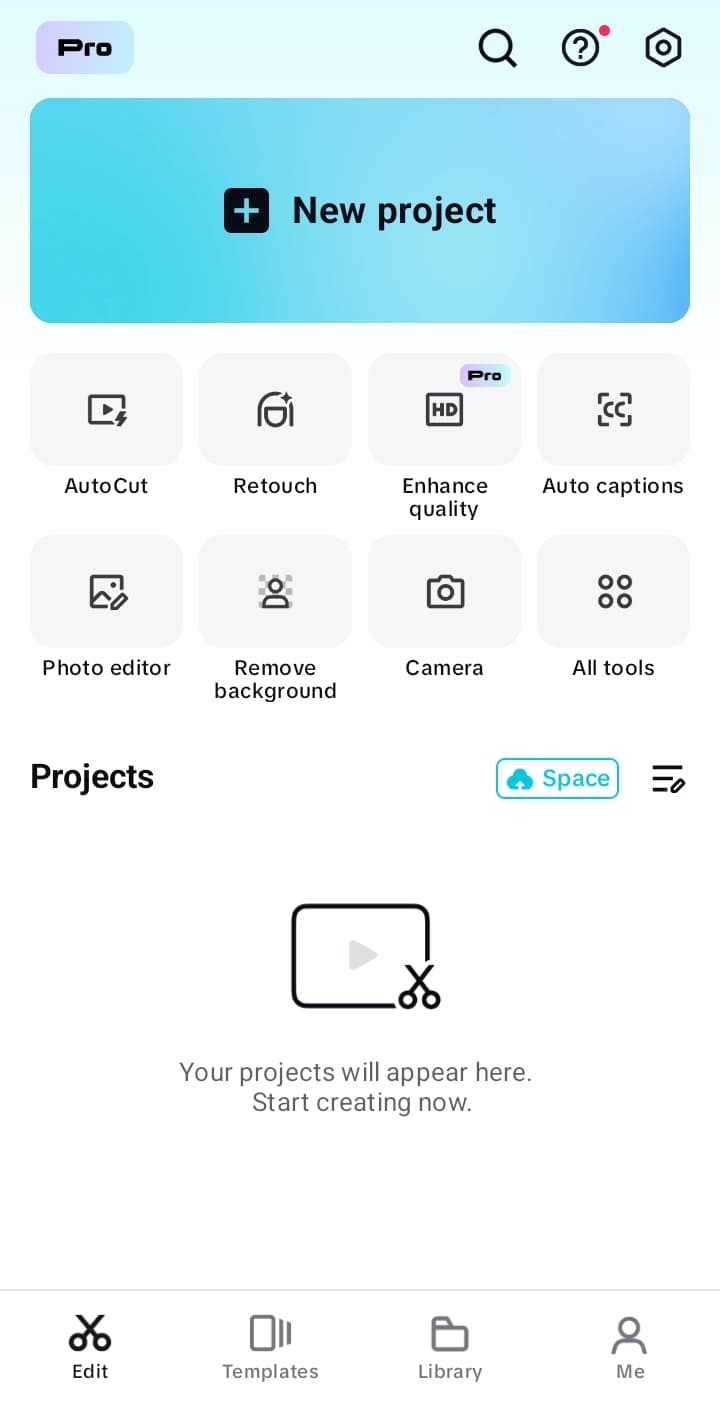
Task: Tap the Pro badge
Action: pyautogui.click(x=85, y=47)
